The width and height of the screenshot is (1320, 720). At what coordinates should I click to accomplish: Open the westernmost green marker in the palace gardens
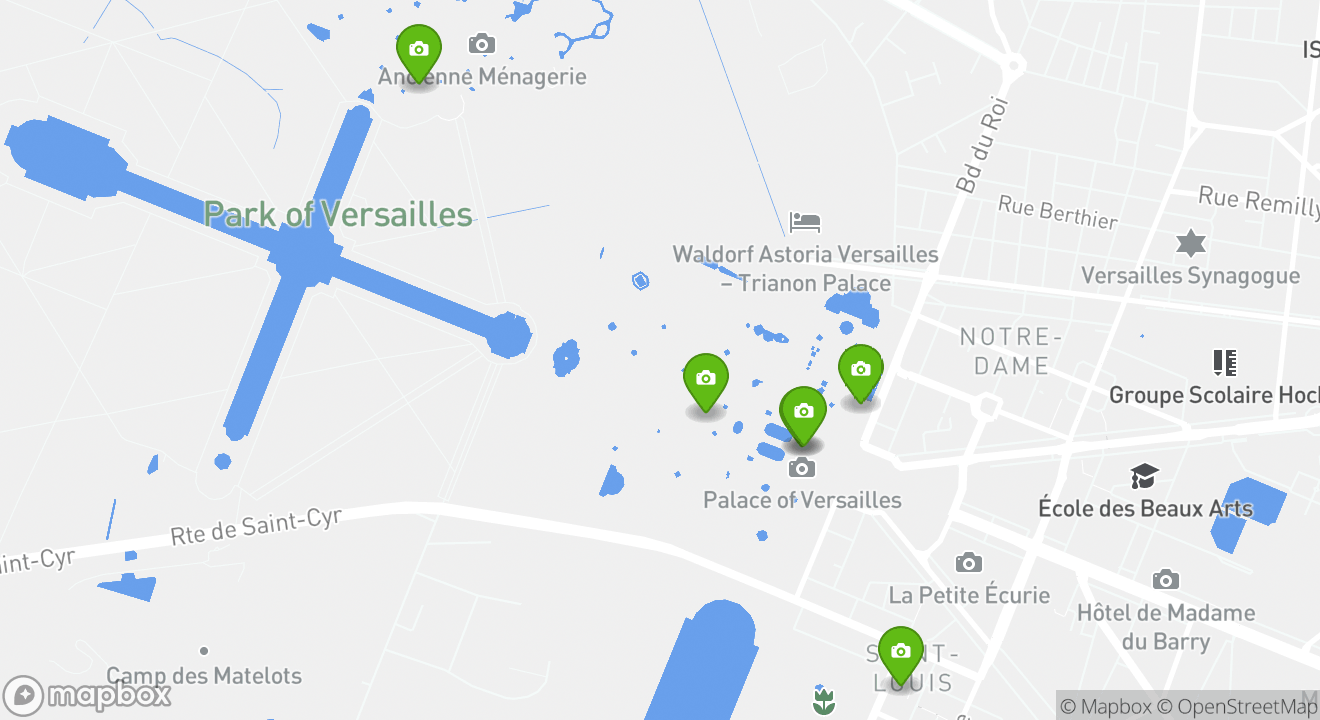[x=705, y=379]
